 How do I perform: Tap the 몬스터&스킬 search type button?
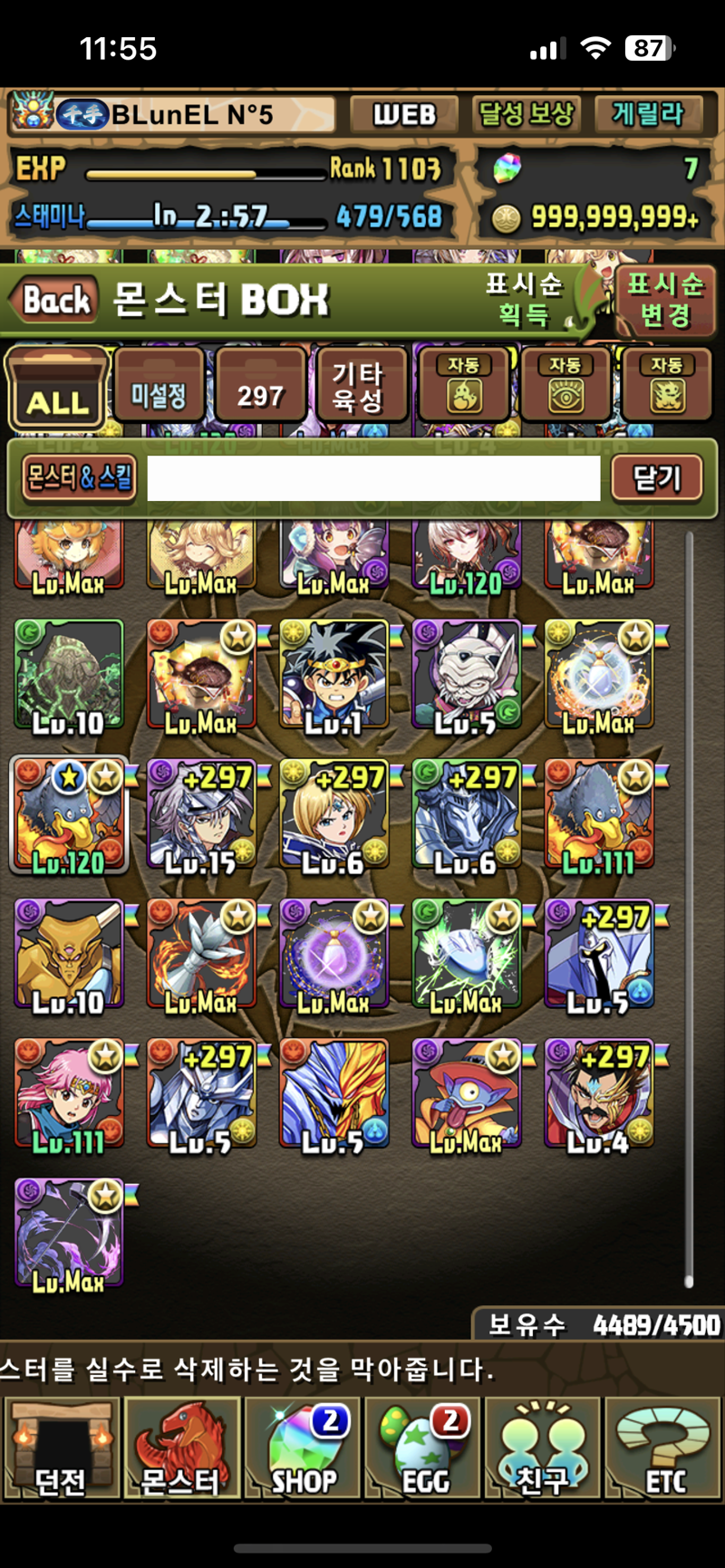click(80, 477)
